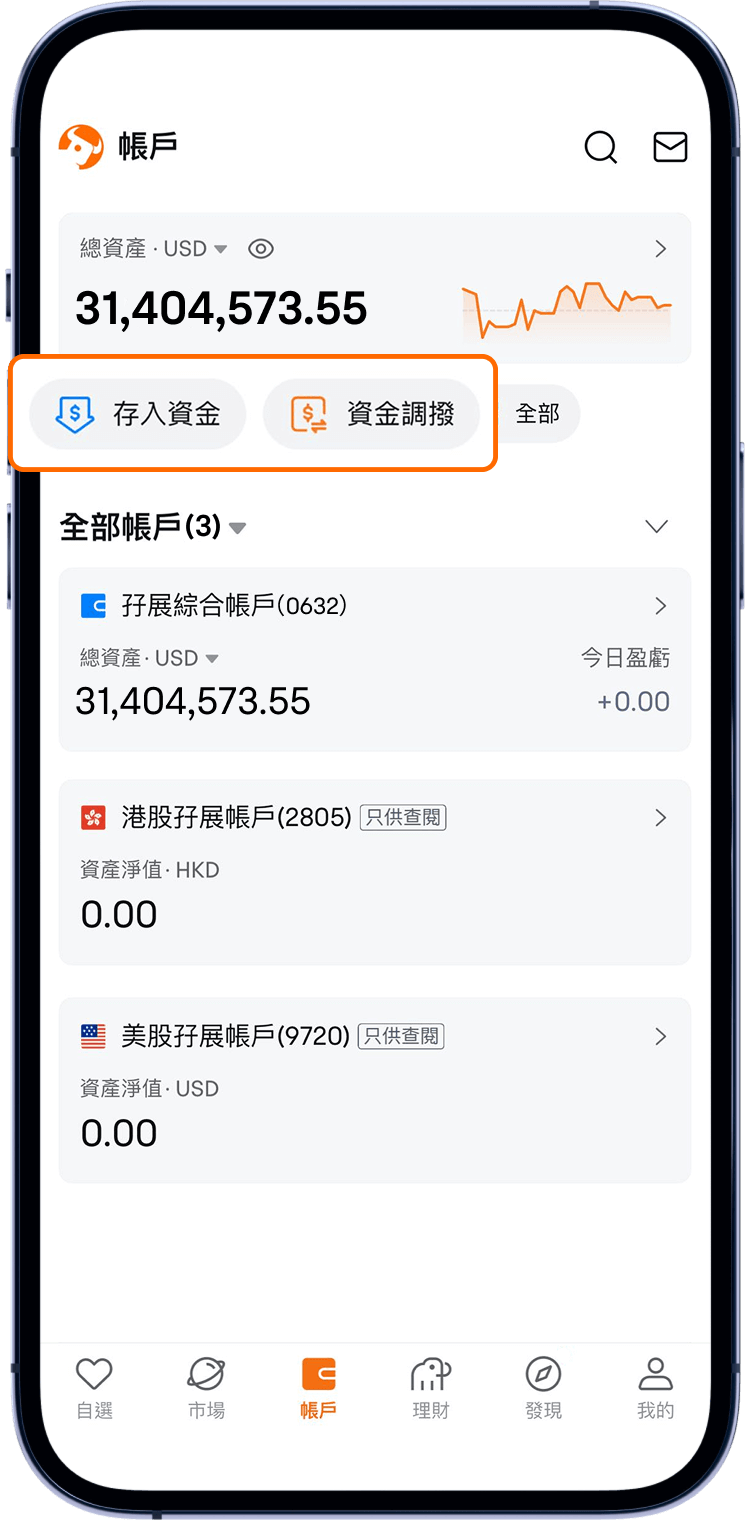
Task: Tap the moomoo logo beside 帳戶
Action: click(x=82, y=146)
